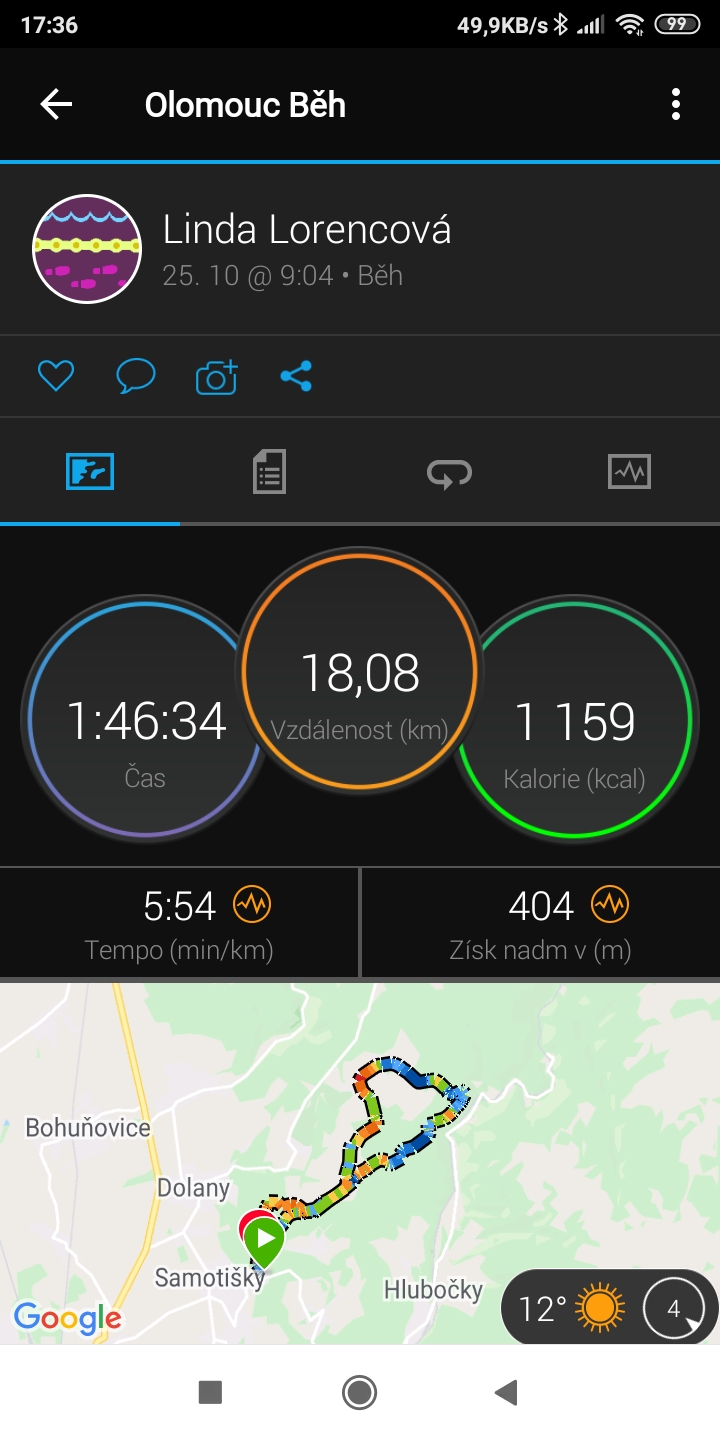Add a photo with the camera icon
Screen dimensions: 720x1440
click(216, 376)
